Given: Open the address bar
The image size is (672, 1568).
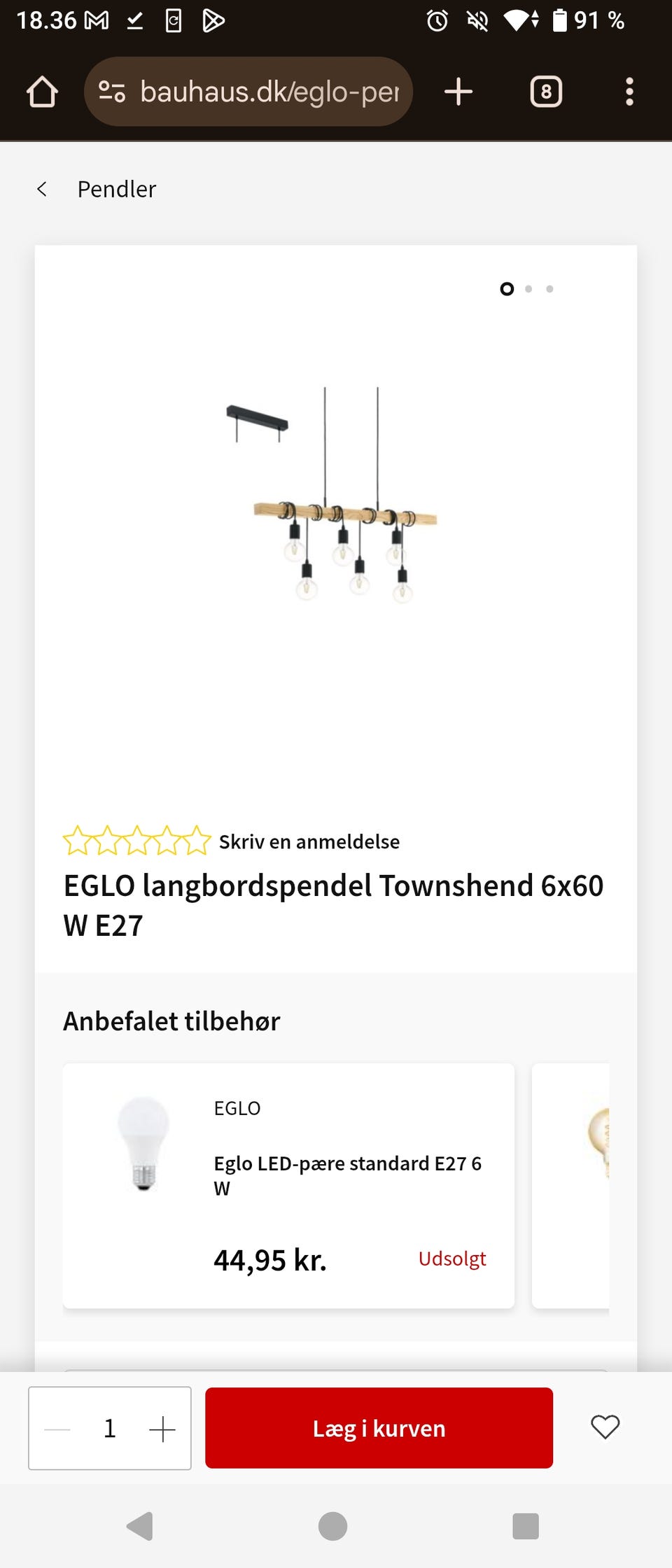Looking at the screenshot, I should pyautogui.click(x=266, y=91).
